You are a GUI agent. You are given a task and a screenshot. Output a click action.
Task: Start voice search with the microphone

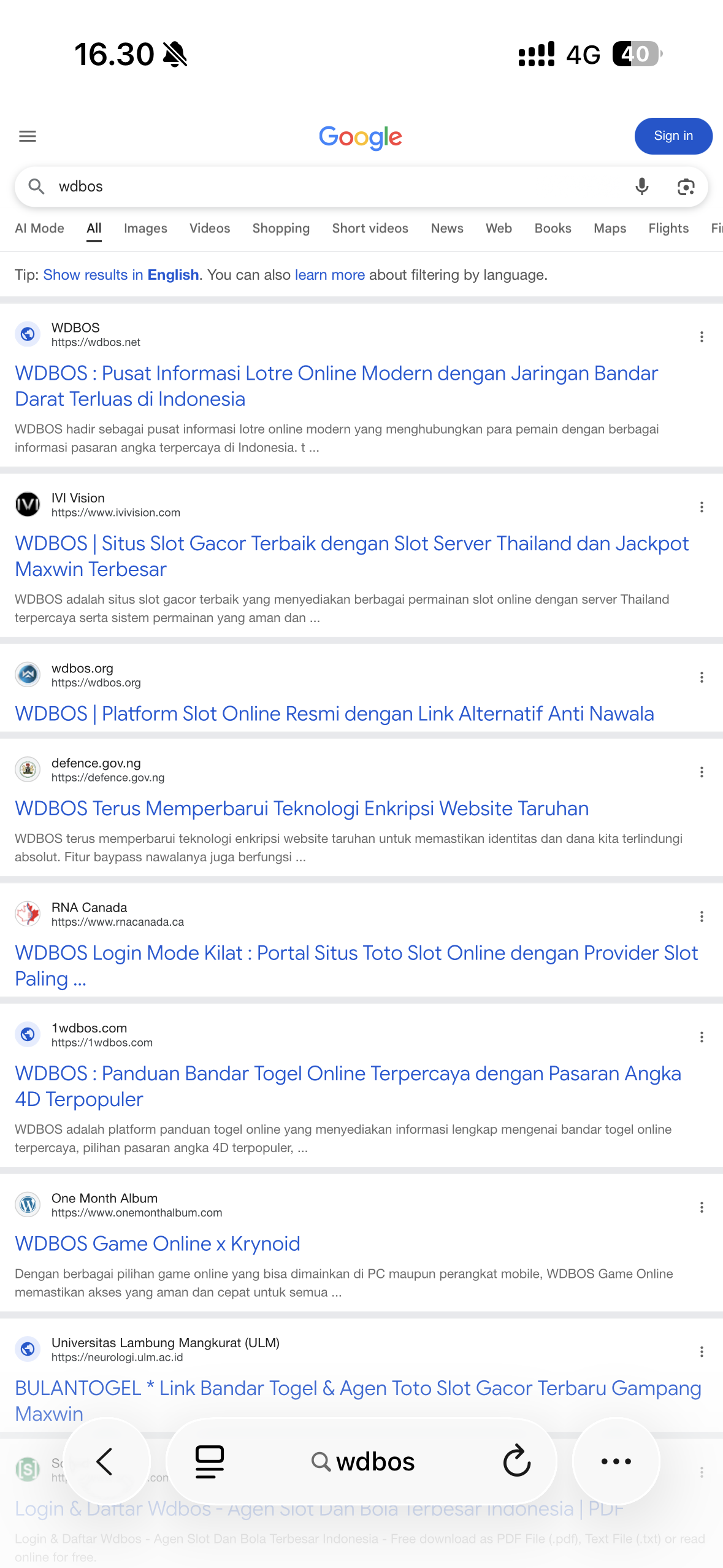(641, 186)
